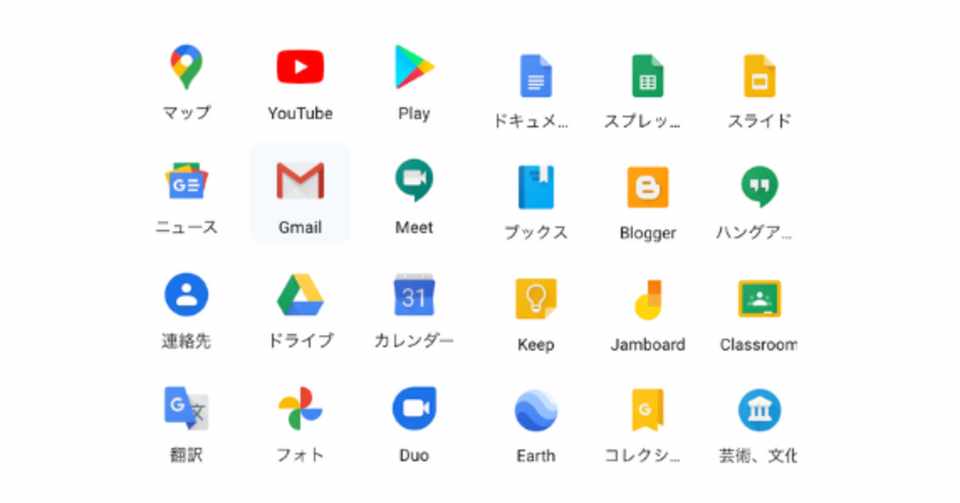Viewport: 960px width, 503px height.
Task: Launch Google Earth
Action: click(x=535, y=411)
